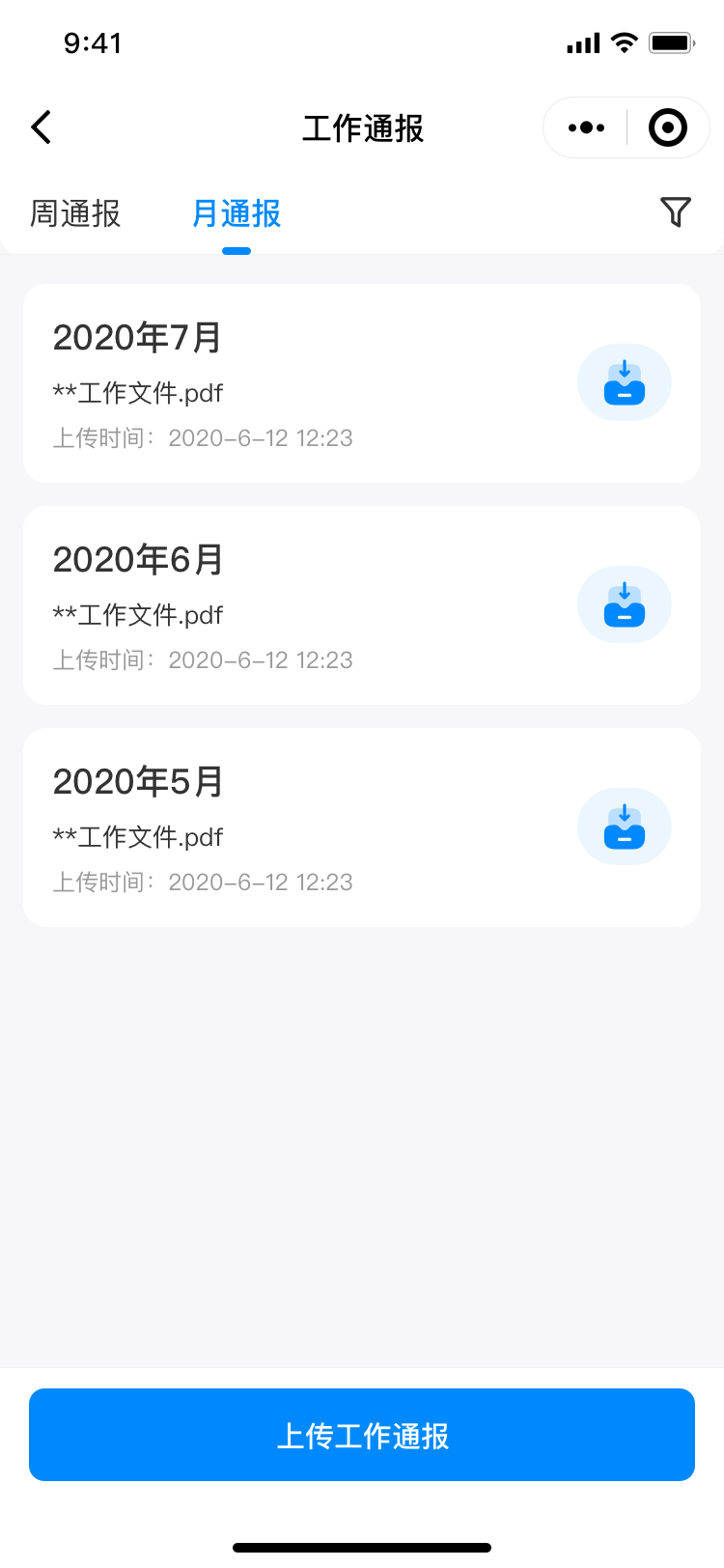This screenshot has width=724, height=1568.
Task: Close the mini program with the circle button
Action: [x=668, y=127]
